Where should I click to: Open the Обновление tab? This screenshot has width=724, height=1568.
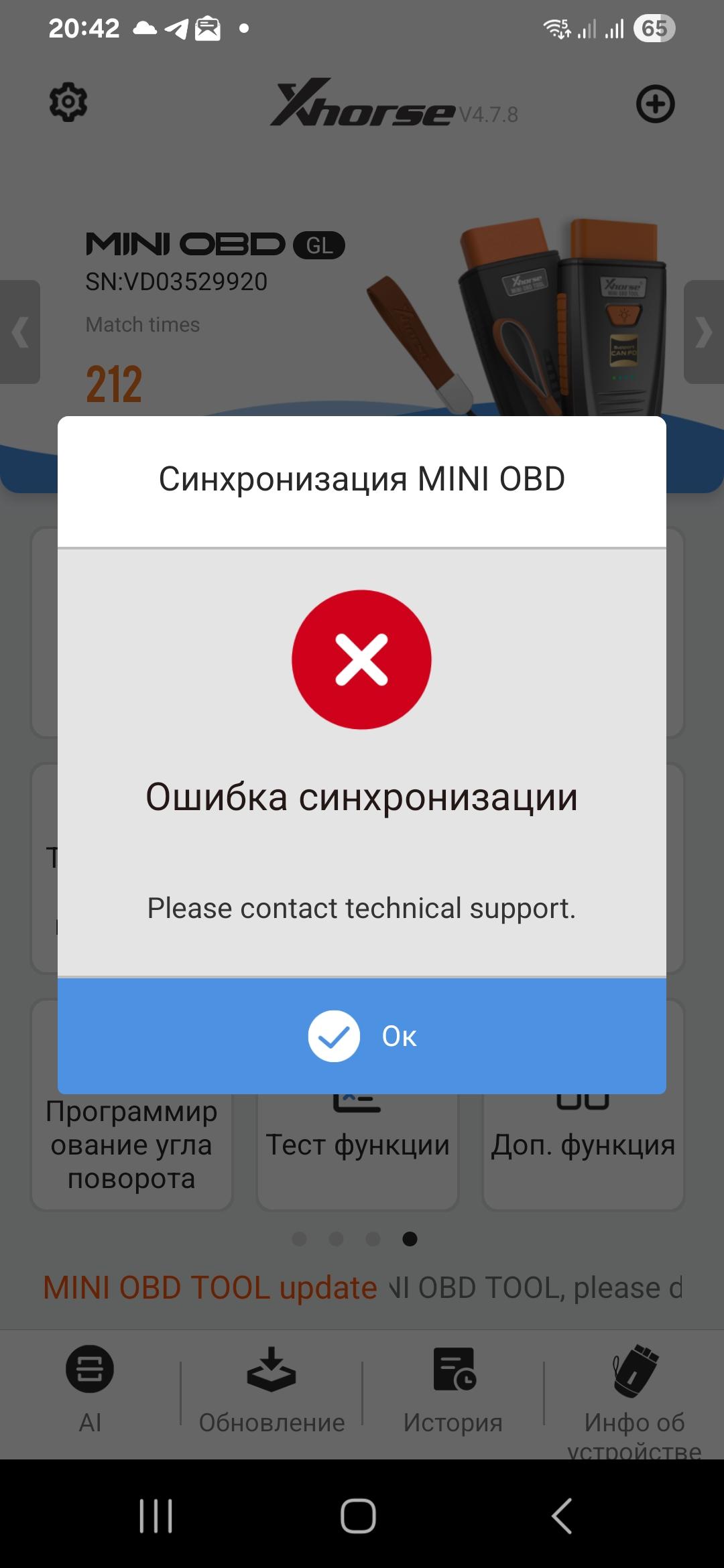tap(271, 1390)
